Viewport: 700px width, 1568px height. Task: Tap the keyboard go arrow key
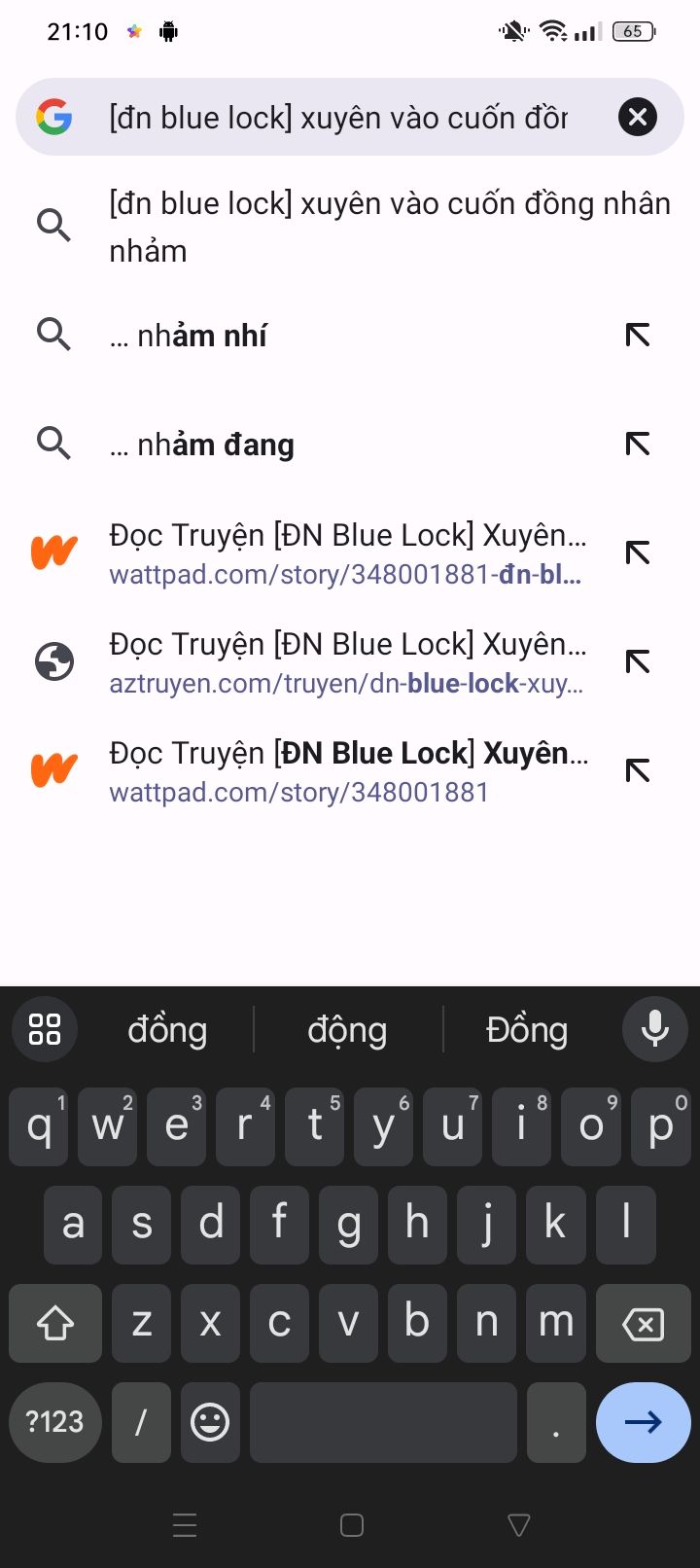pyautogui.click(x=643, y=1422)
